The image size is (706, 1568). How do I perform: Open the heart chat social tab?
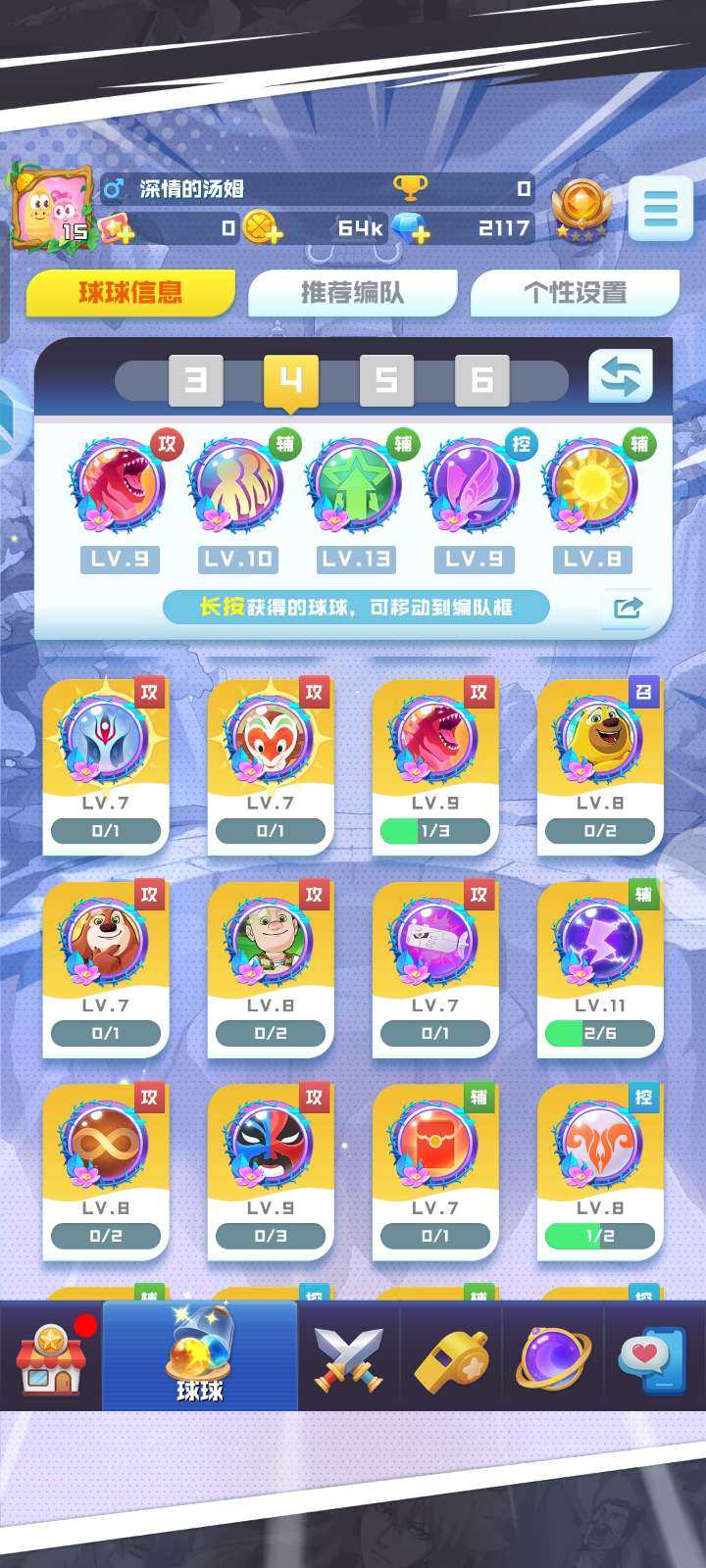653,1357
